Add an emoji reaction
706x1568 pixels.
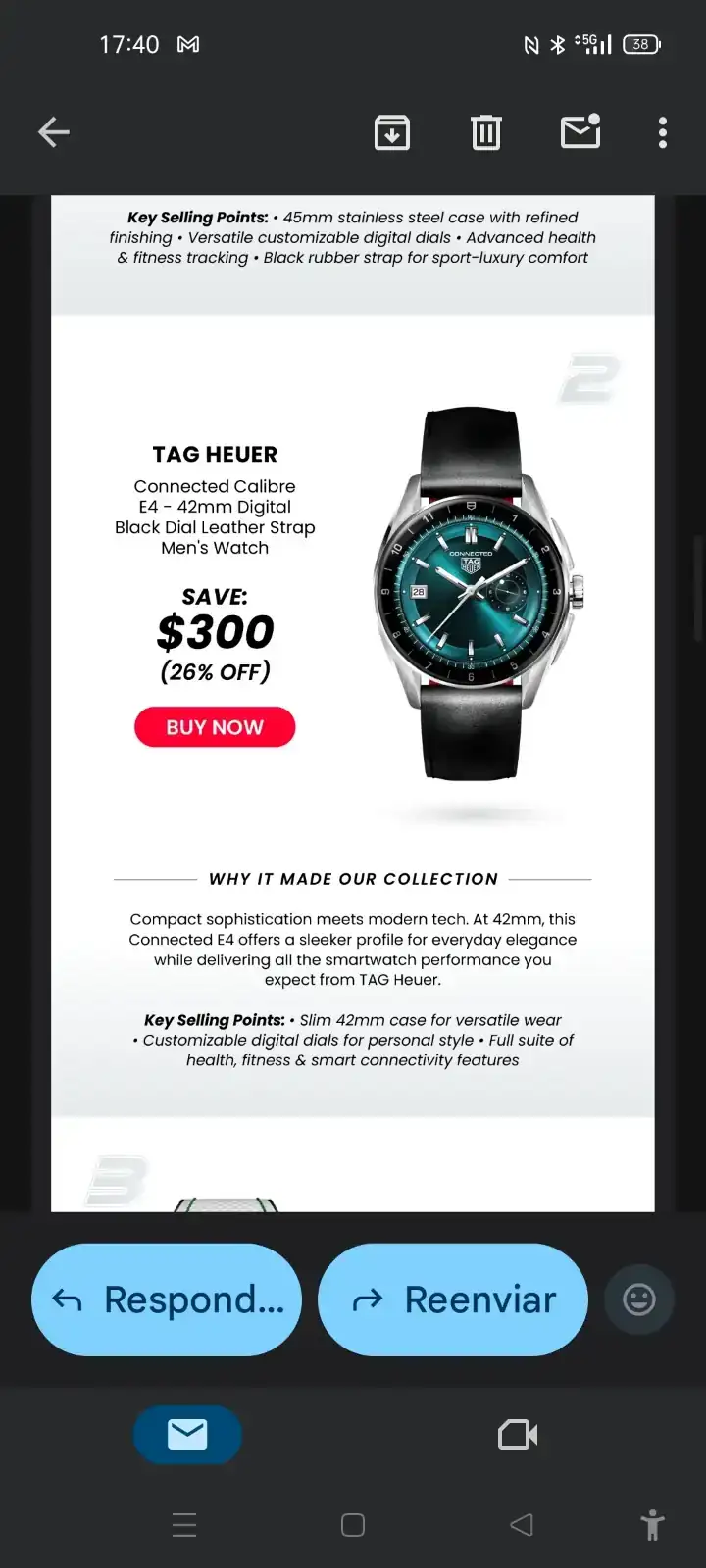click(x=639, y=1299)
